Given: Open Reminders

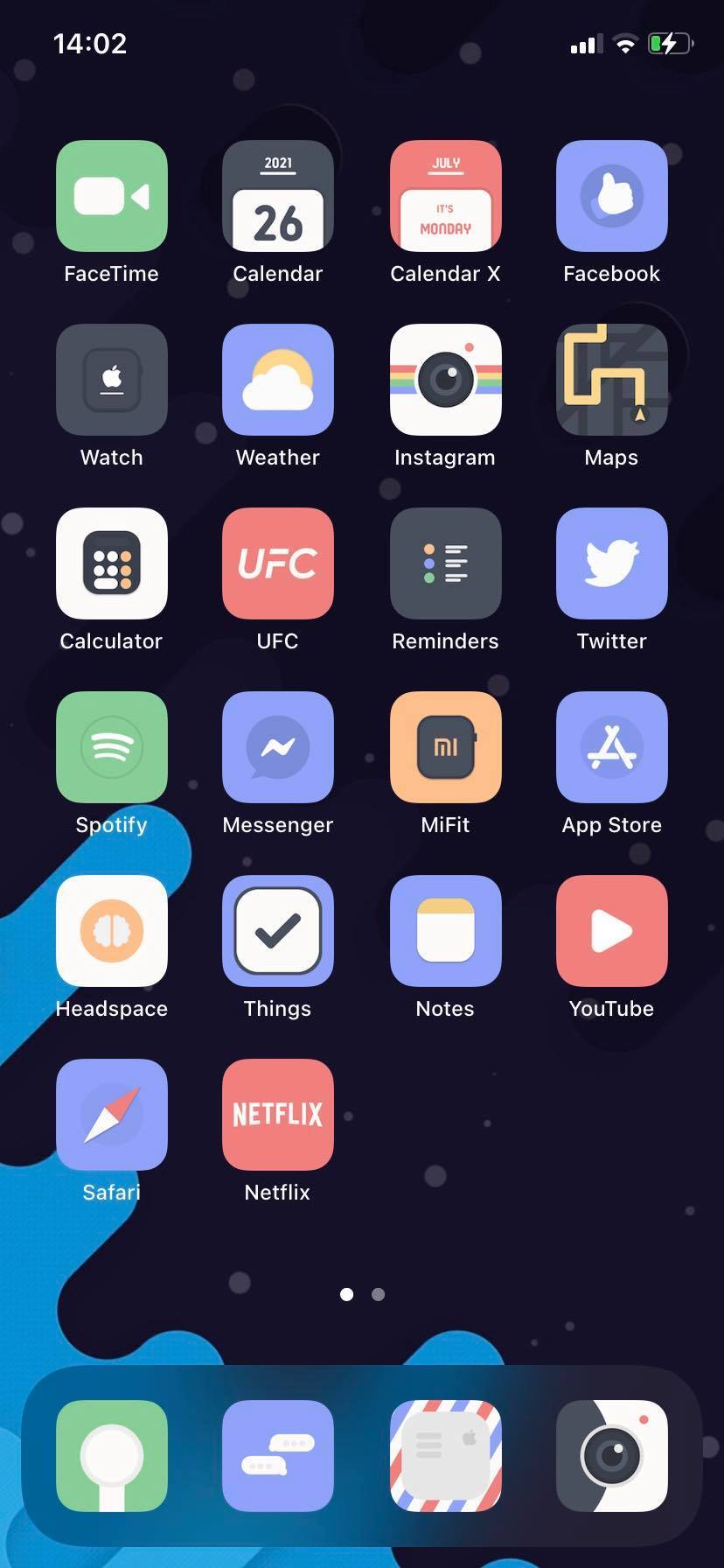Looking at the screenshot, I should coord(445,563).
